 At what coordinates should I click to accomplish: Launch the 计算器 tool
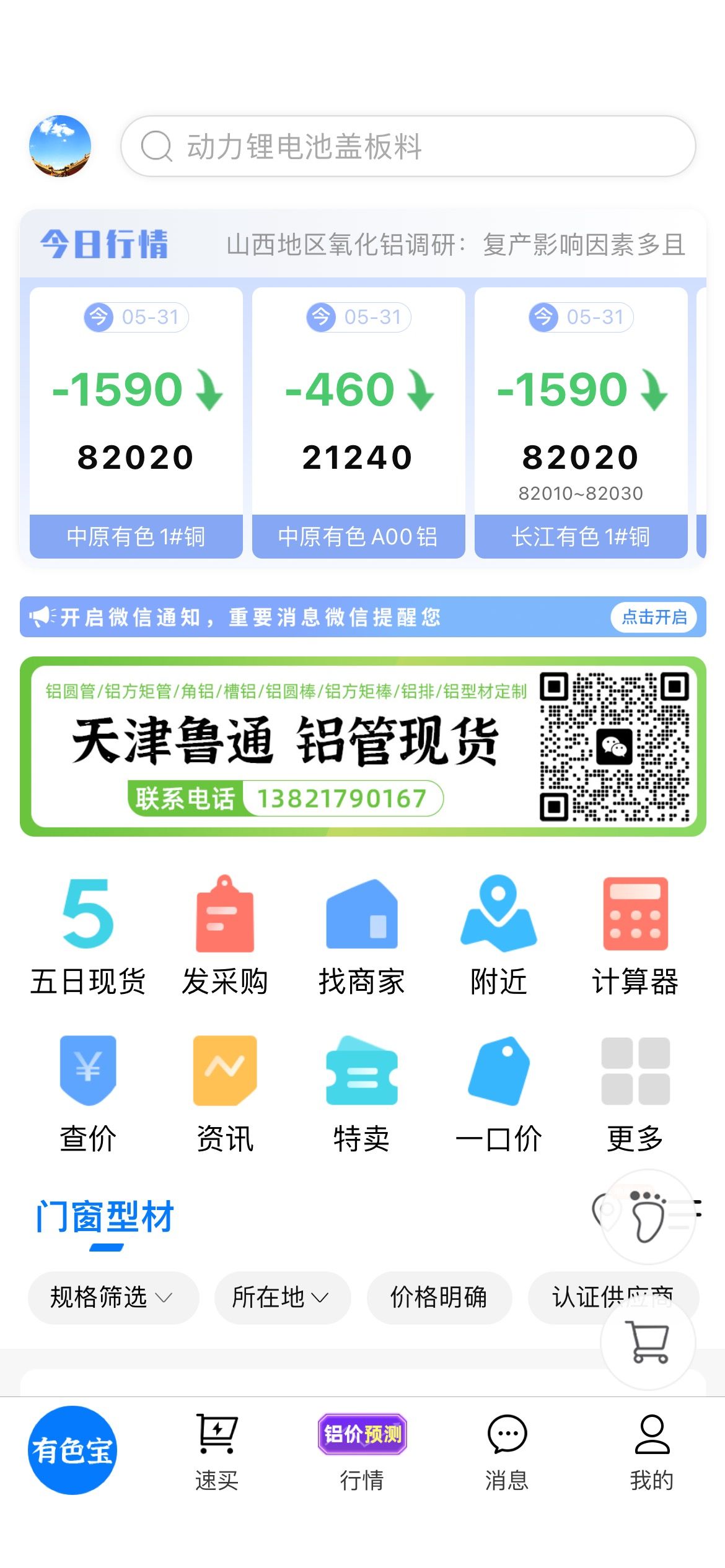click(x=636, y=936)
